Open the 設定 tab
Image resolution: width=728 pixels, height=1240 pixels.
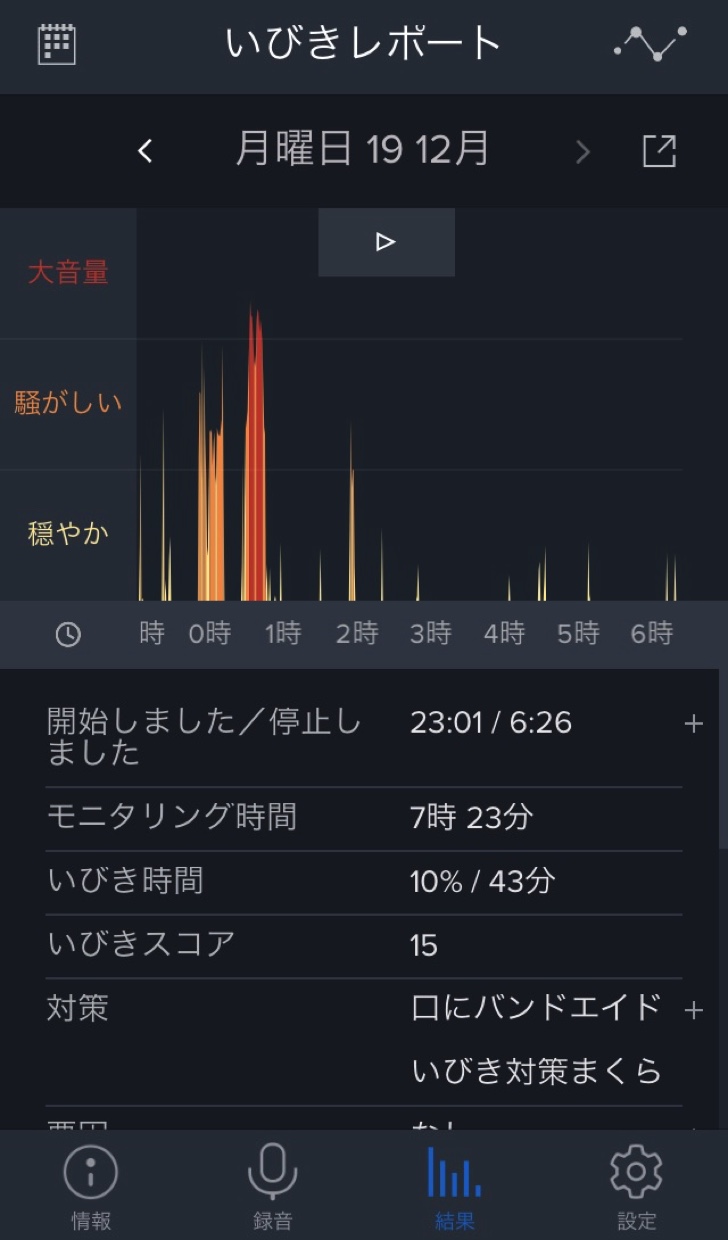pyautogui.click(x=636, y=1187)
